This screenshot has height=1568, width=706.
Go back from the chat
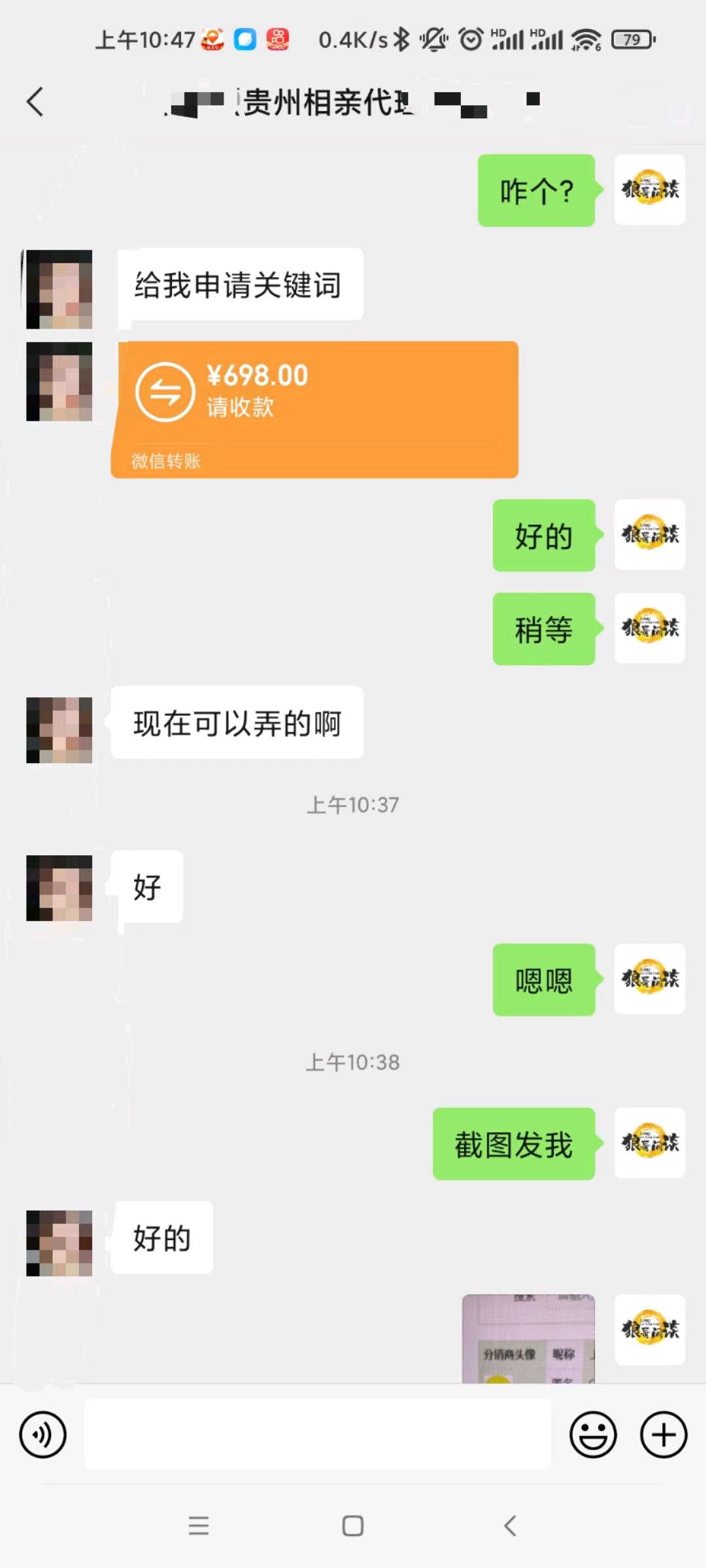[35, 102]
